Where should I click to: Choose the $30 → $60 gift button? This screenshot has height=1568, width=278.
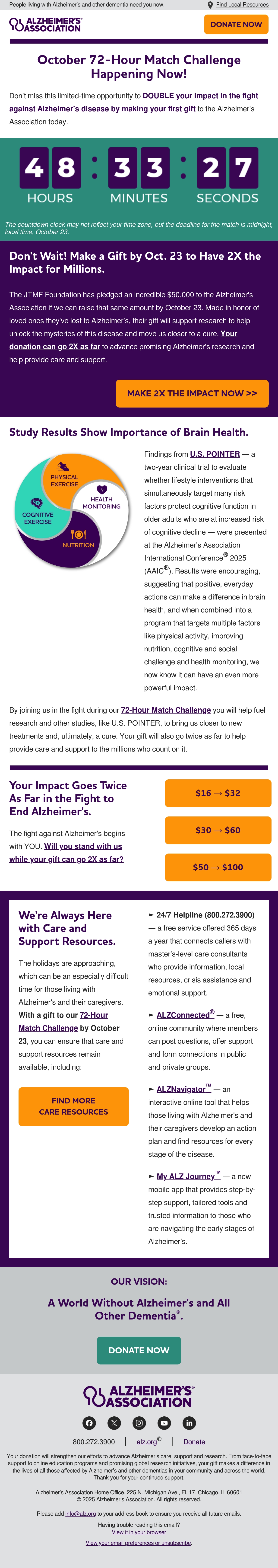tap(218, 830)
